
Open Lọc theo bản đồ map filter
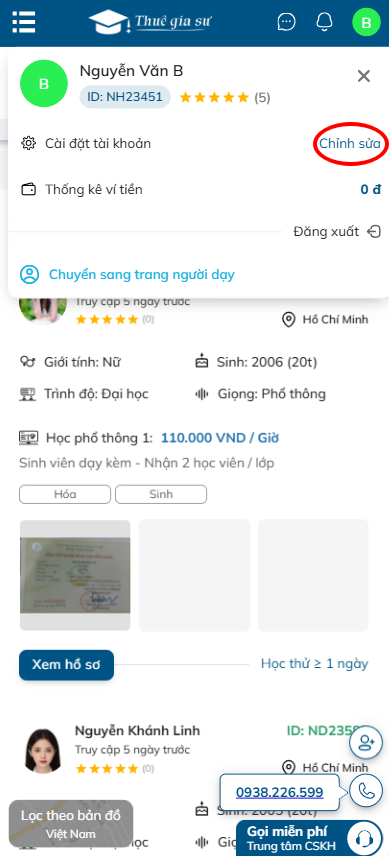tap(70, 824)
